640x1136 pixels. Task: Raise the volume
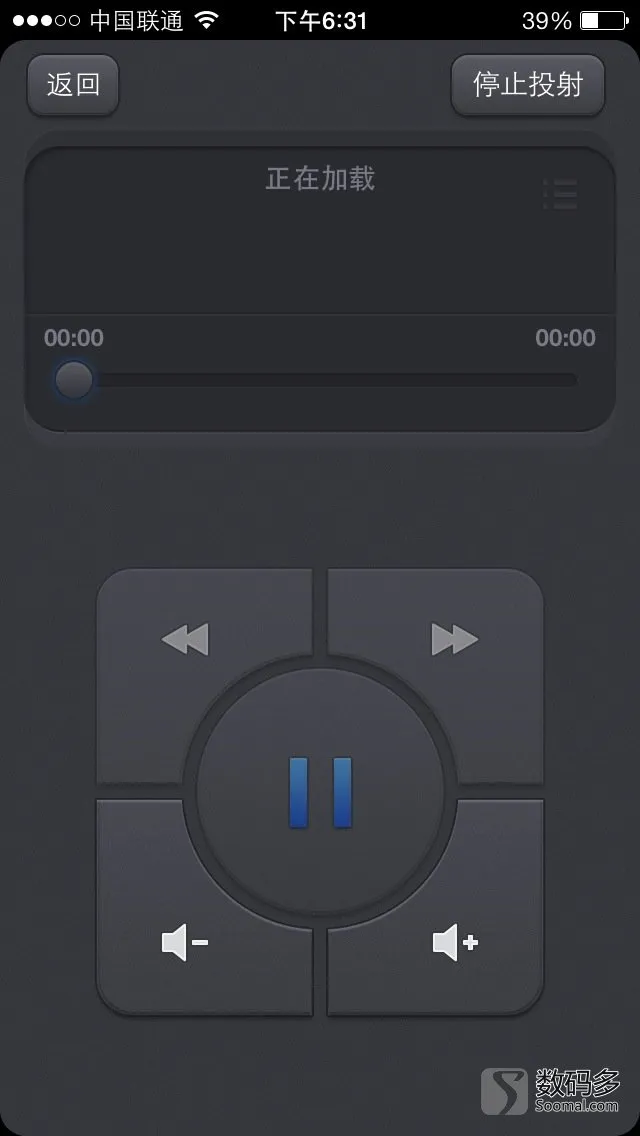pyautogui.click(x=455, y=942)
